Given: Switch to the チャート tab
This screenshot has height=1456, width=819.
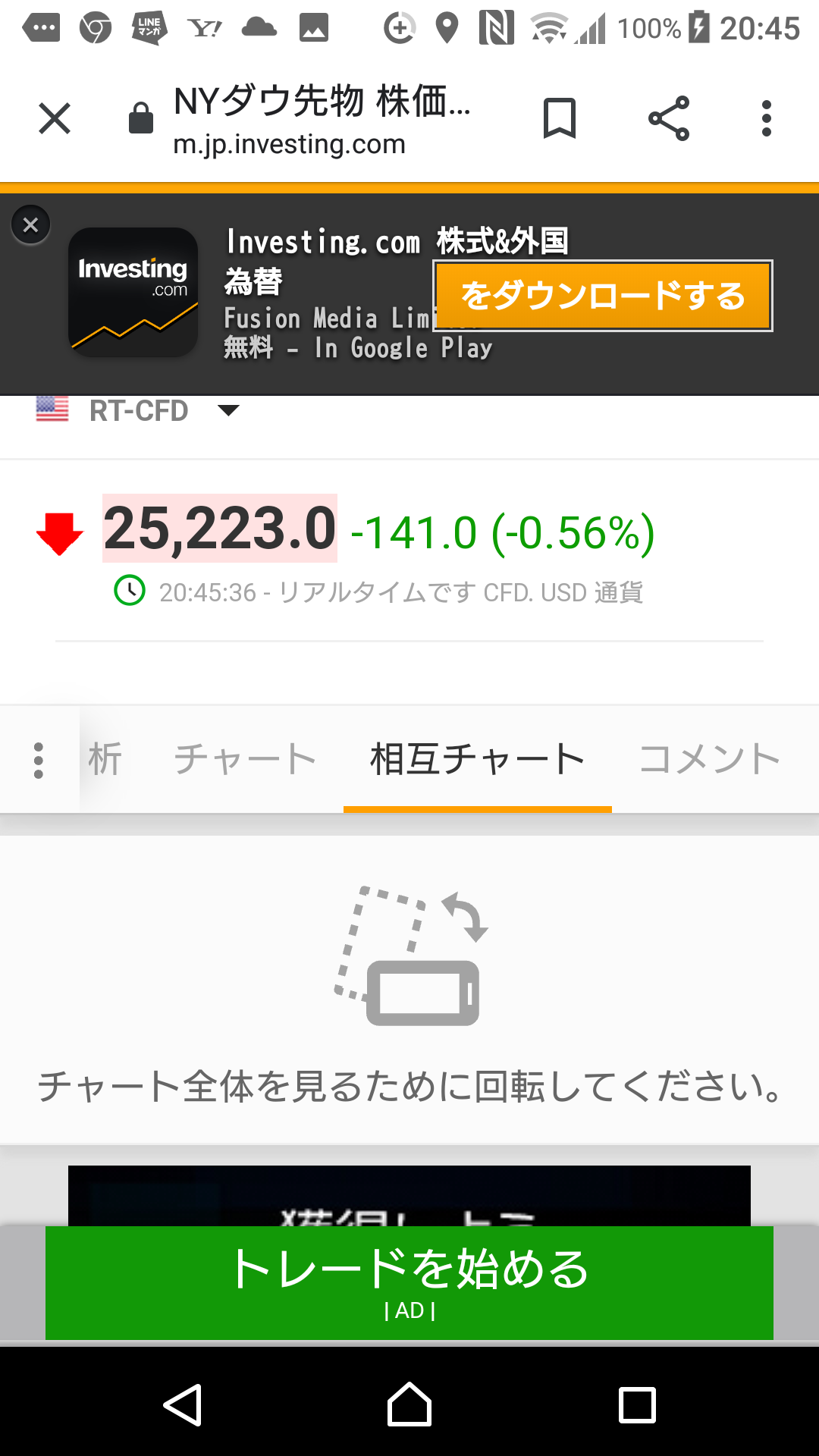Looking at the screenshot, I should coord(245,760).
